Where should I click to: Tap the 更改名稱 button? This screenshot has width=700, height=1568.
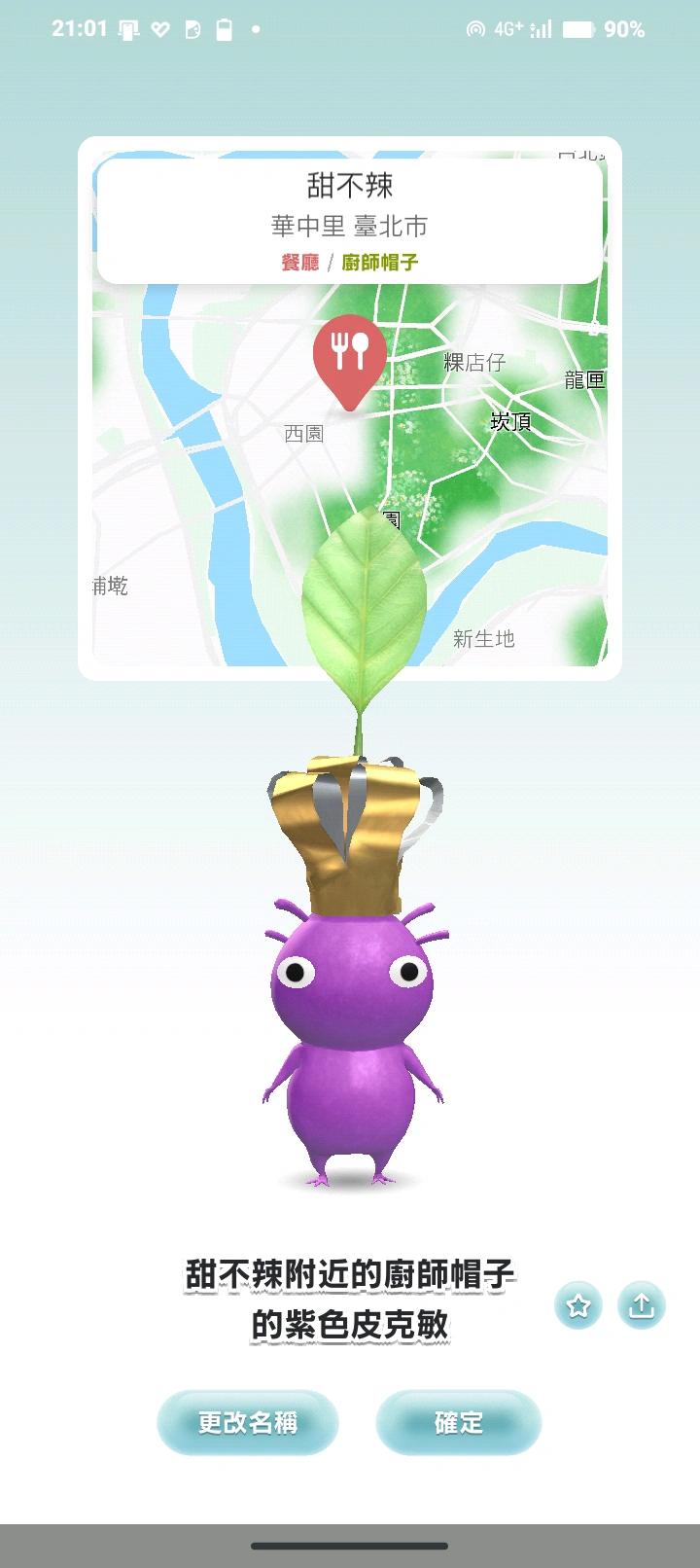(x=248, y=1422)
